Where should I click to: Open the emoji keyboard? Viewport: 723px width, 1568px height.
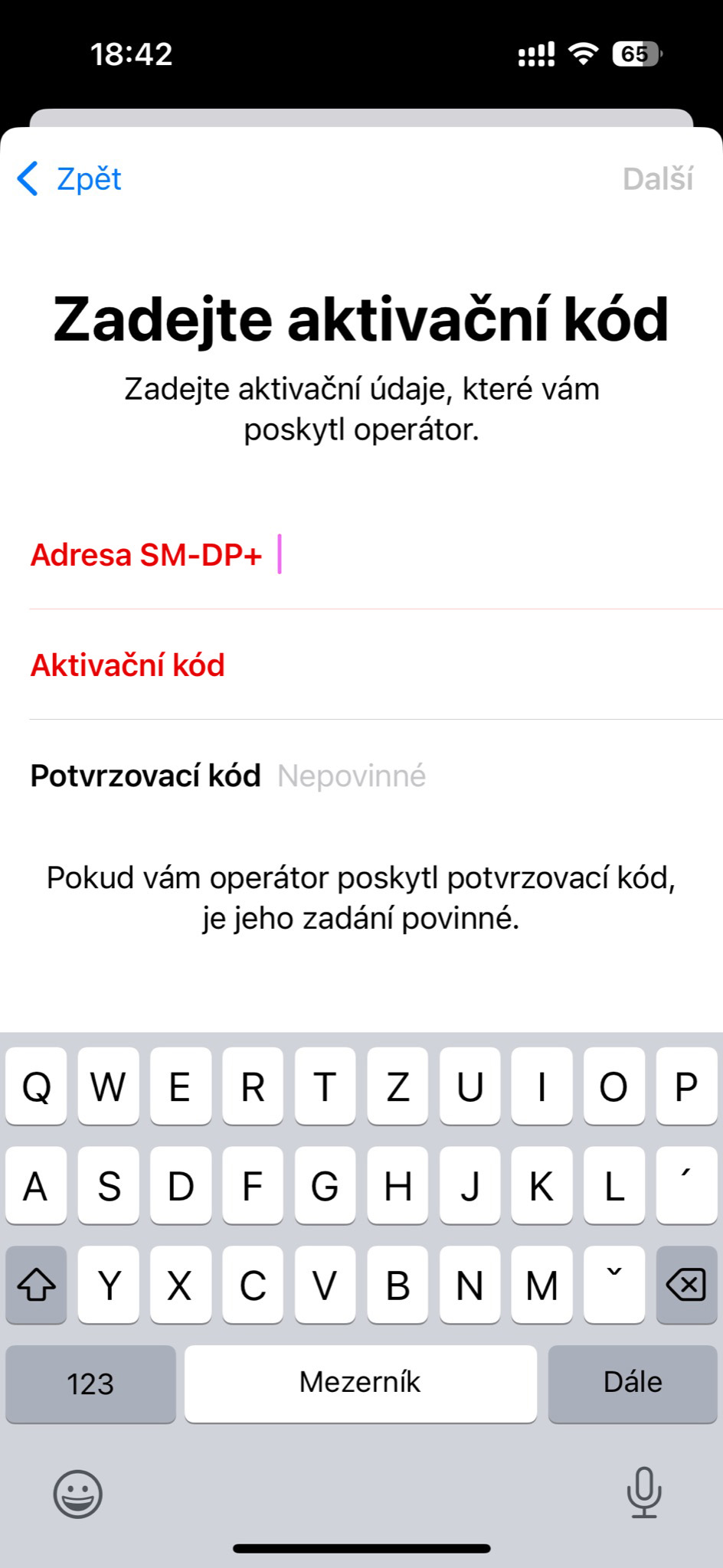tap(77, 1493)
